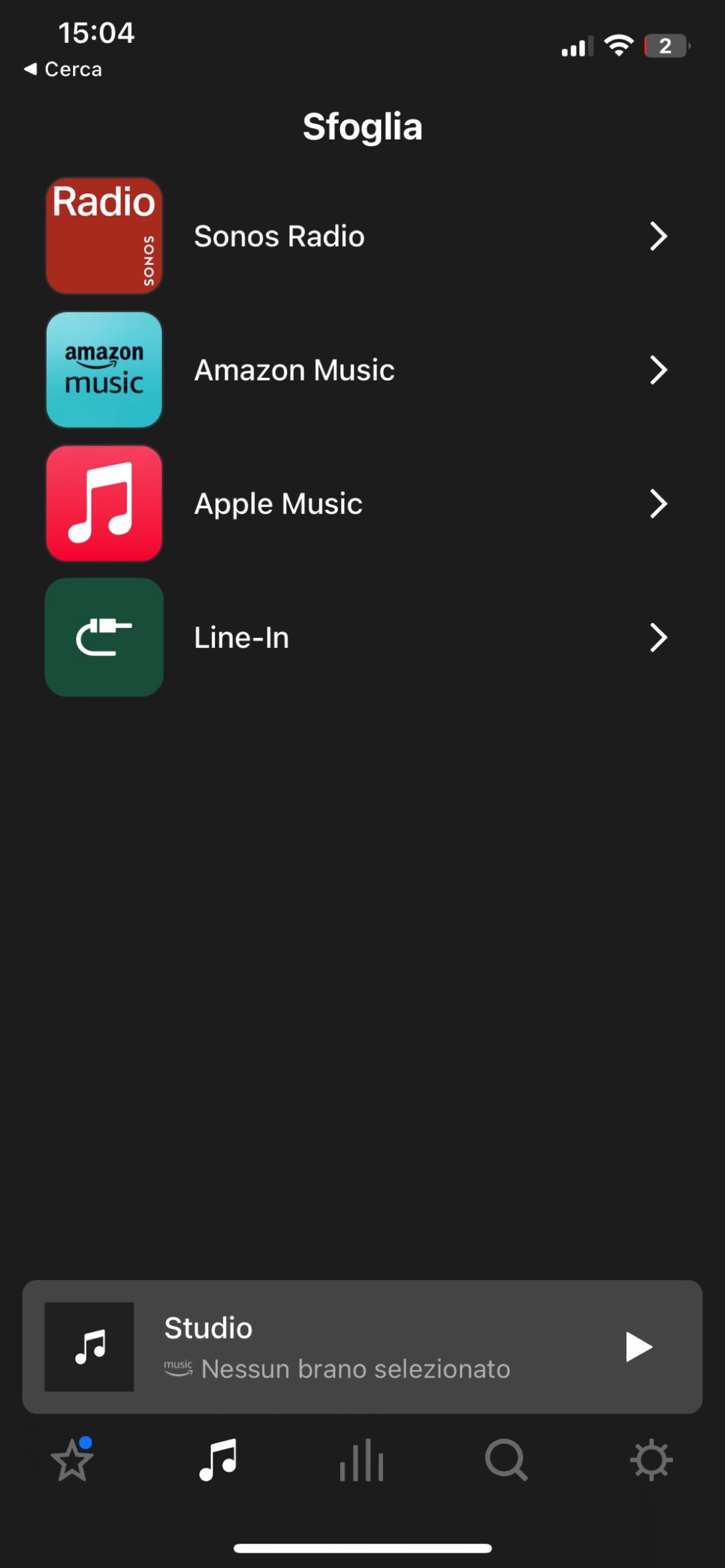Switch to the music note browse tab

(x=218, y=1461)
